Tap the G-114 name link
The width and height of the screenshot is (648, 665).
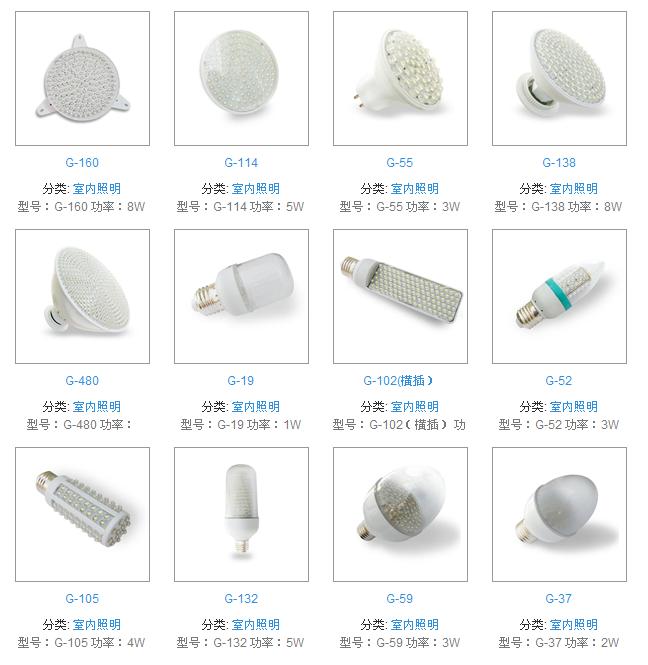pos(241,163)
